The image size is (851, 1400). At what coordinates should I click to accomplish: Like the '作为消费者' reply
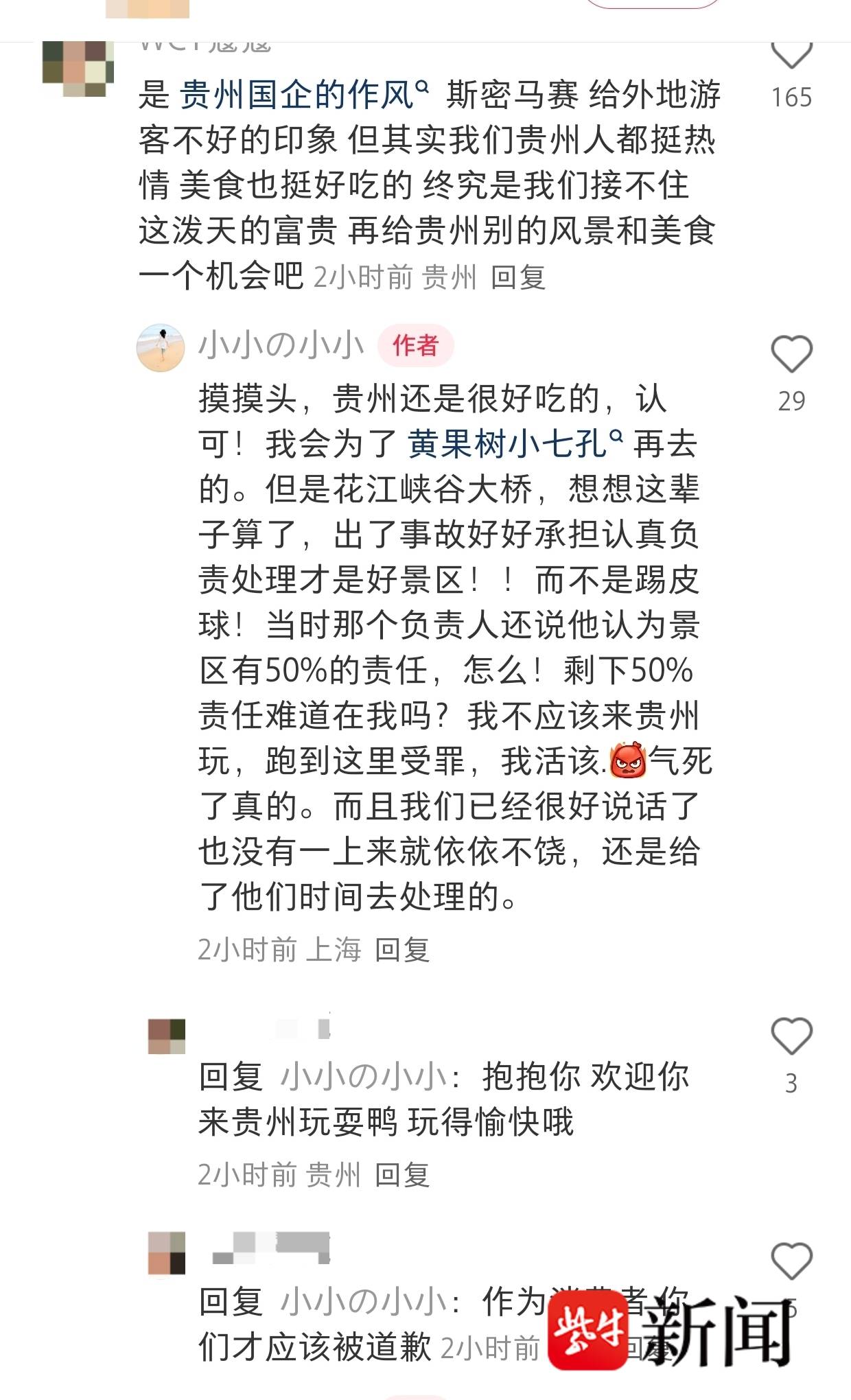pyautogui.click(x=791, y=1261)
